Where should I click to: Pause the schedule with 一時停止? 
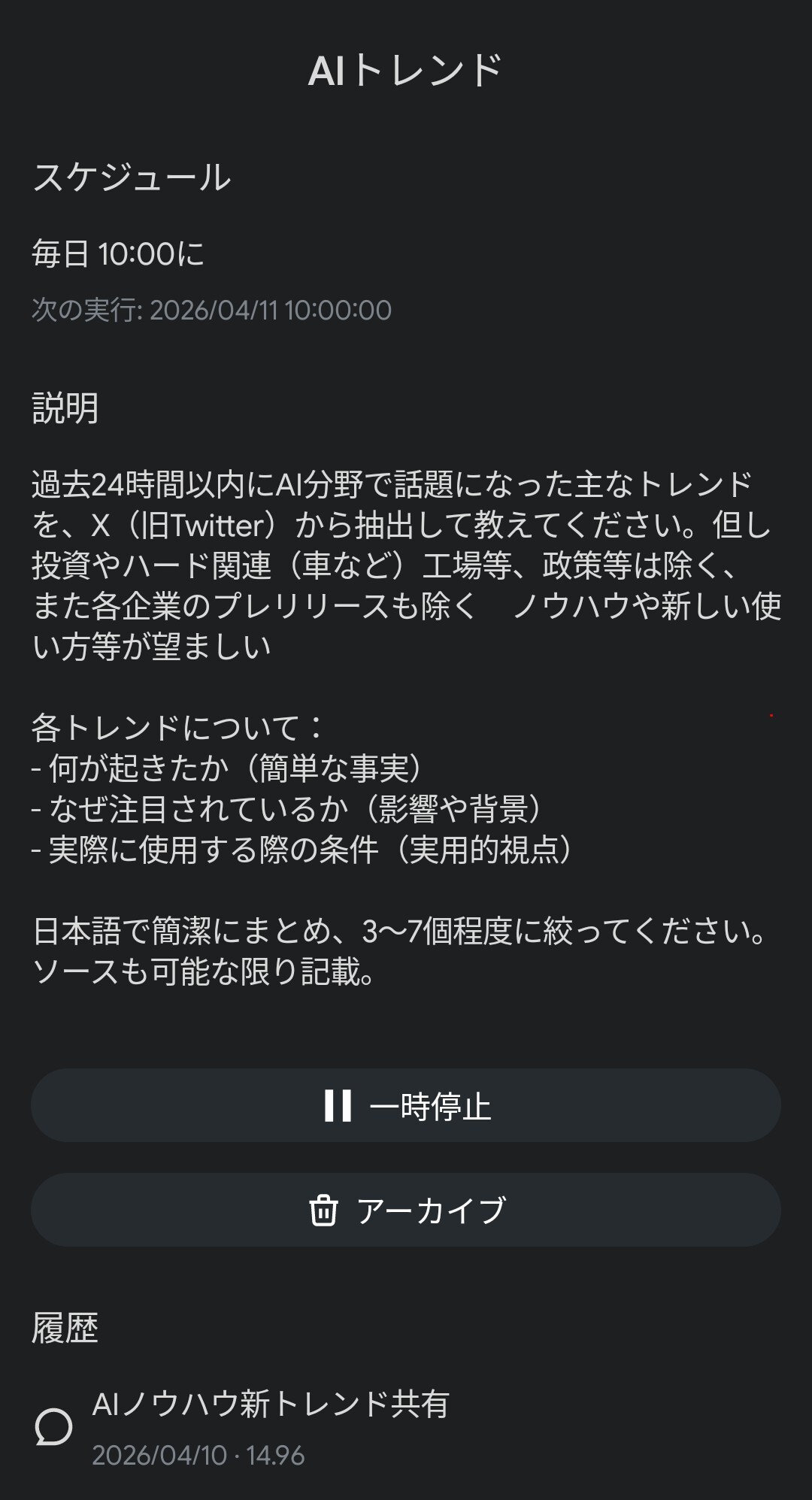406,1105
